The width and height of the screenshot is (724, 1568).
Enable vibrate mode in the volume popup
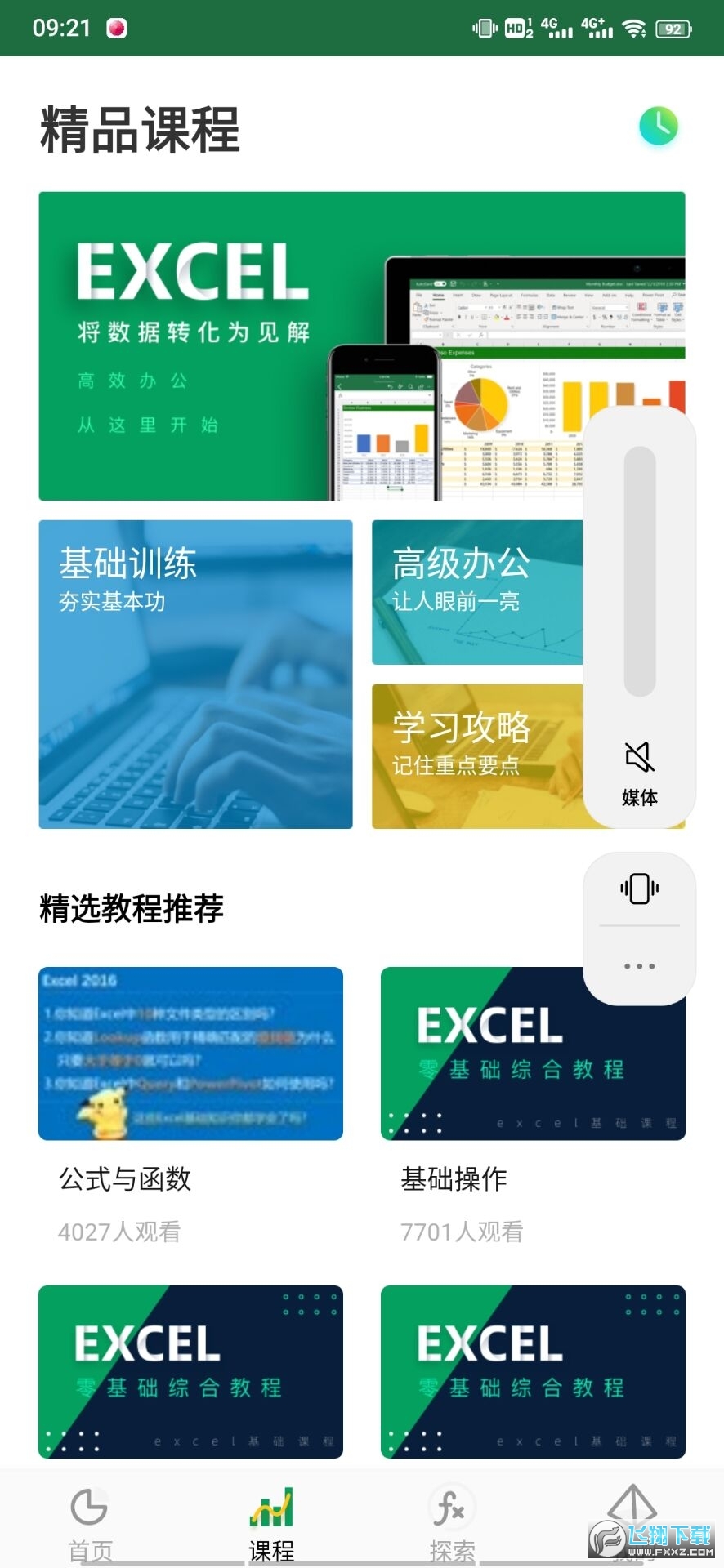coord(641,888)
